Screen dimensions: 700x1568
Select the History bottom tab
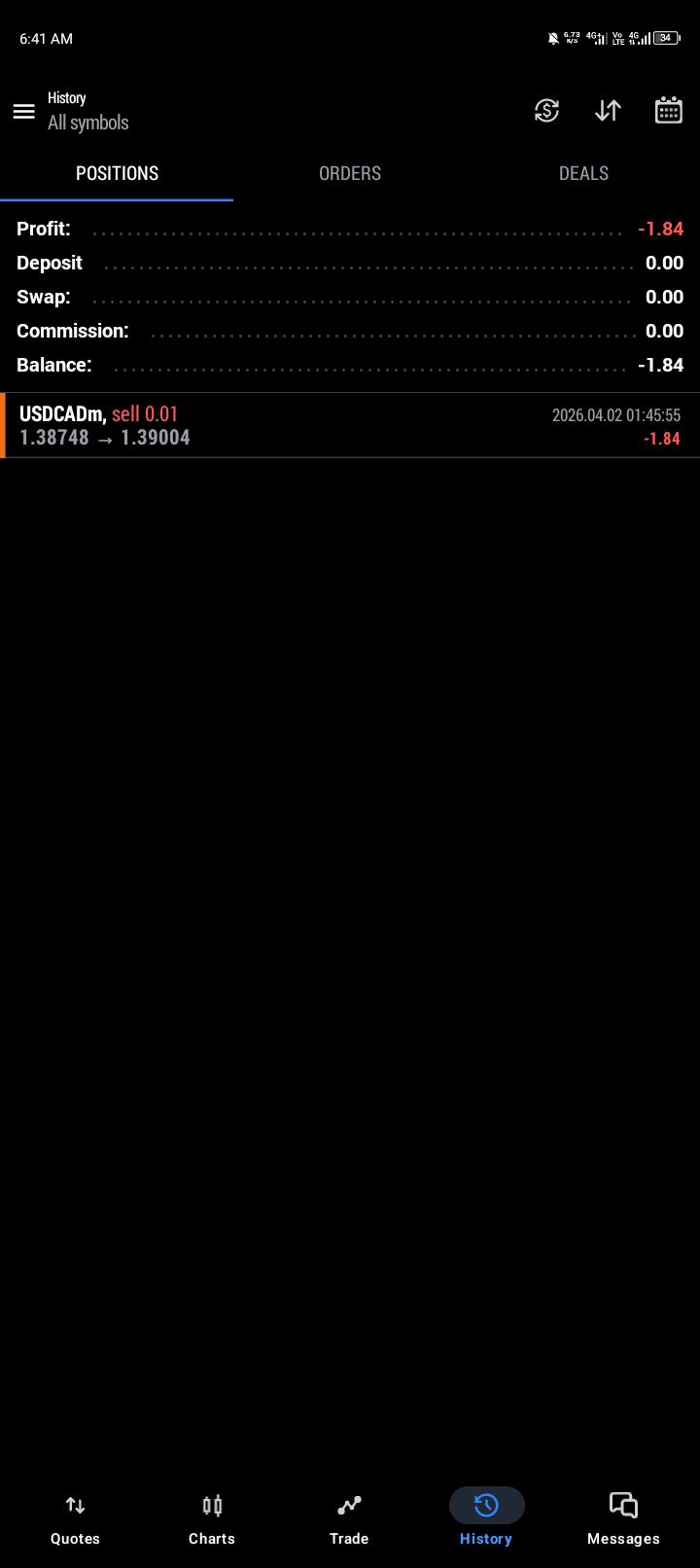coord(486,1519)
